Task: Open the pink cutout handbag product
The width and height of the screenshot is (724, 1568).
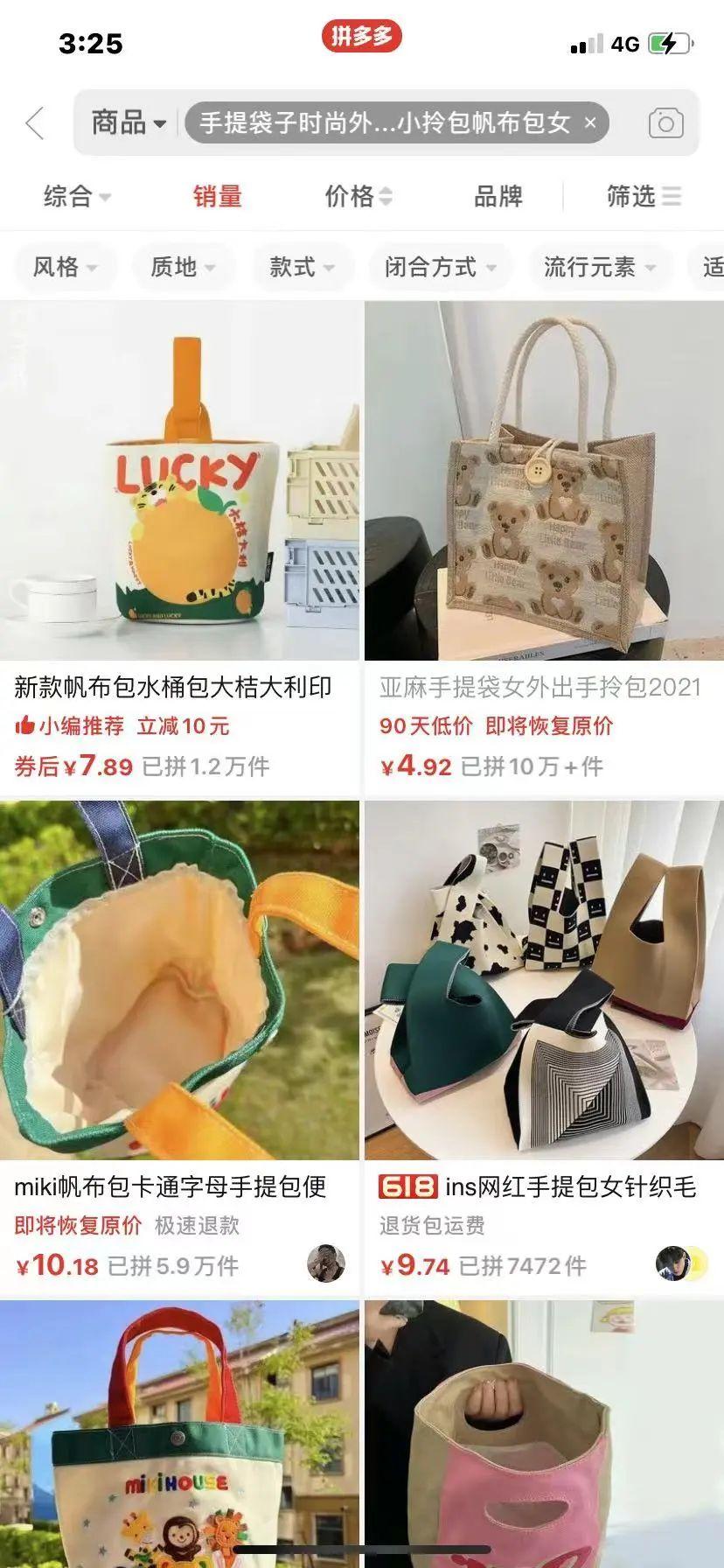Action: pyautogui.click(x=544, y=1435)
